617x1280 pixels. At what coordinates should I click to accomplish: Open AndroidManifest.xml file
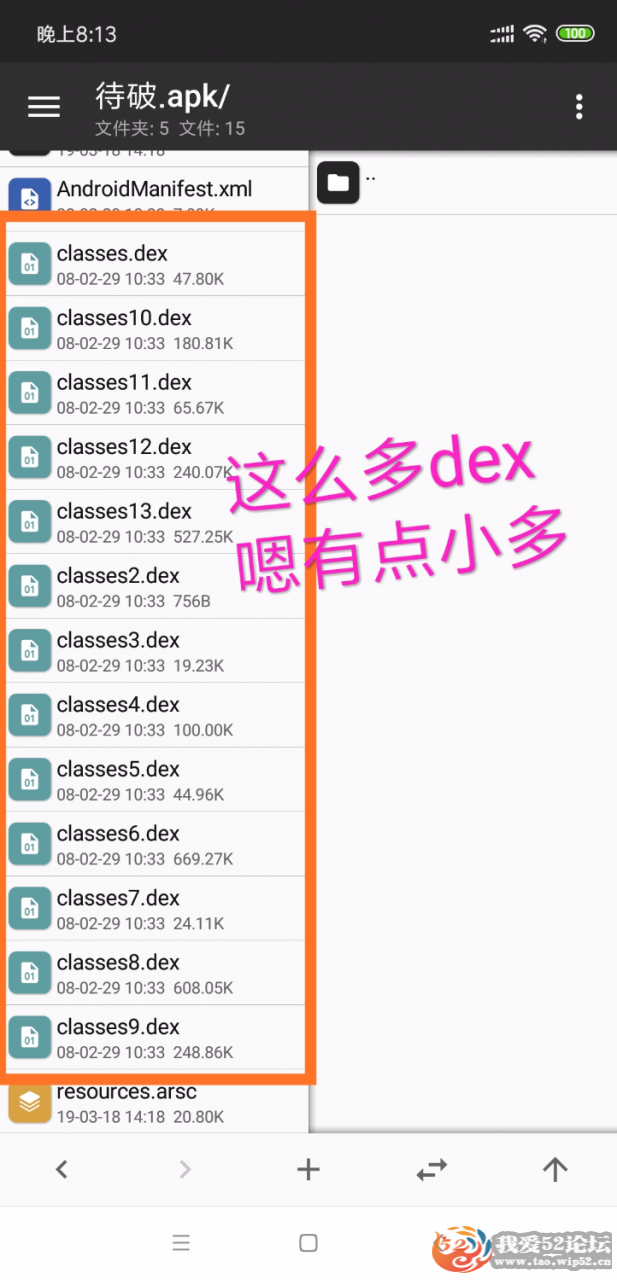pyautogui.click(x=154, y=191)
